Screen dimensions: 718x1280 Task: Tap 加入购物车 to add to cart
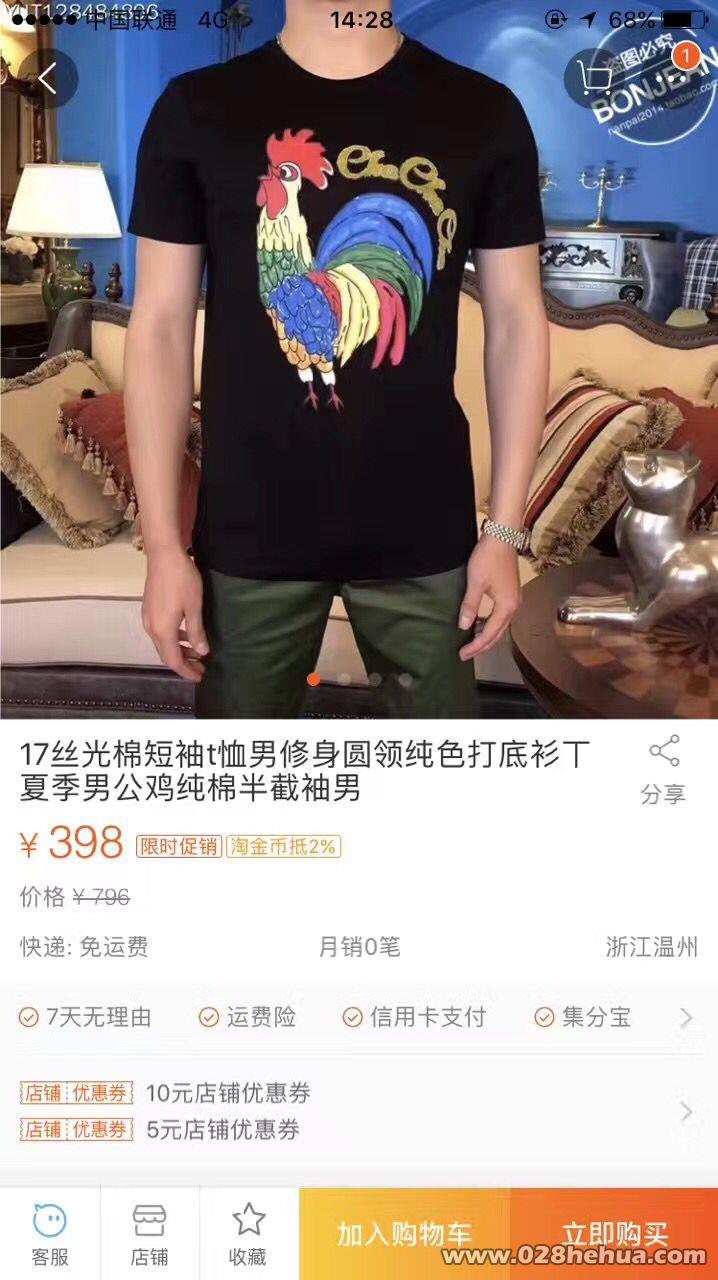404,1234
